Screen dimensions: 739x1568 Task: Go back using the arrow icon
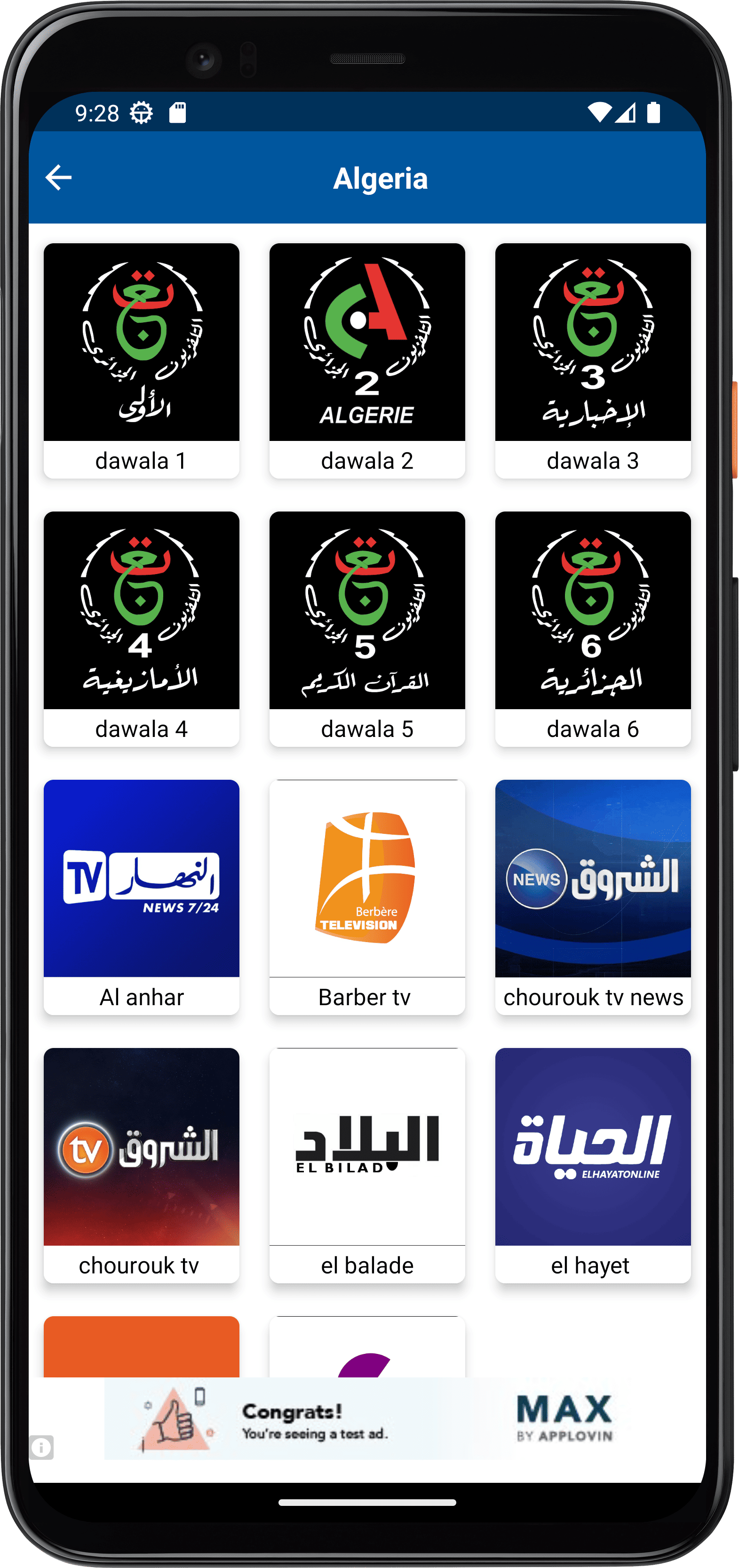click(58, 178)
